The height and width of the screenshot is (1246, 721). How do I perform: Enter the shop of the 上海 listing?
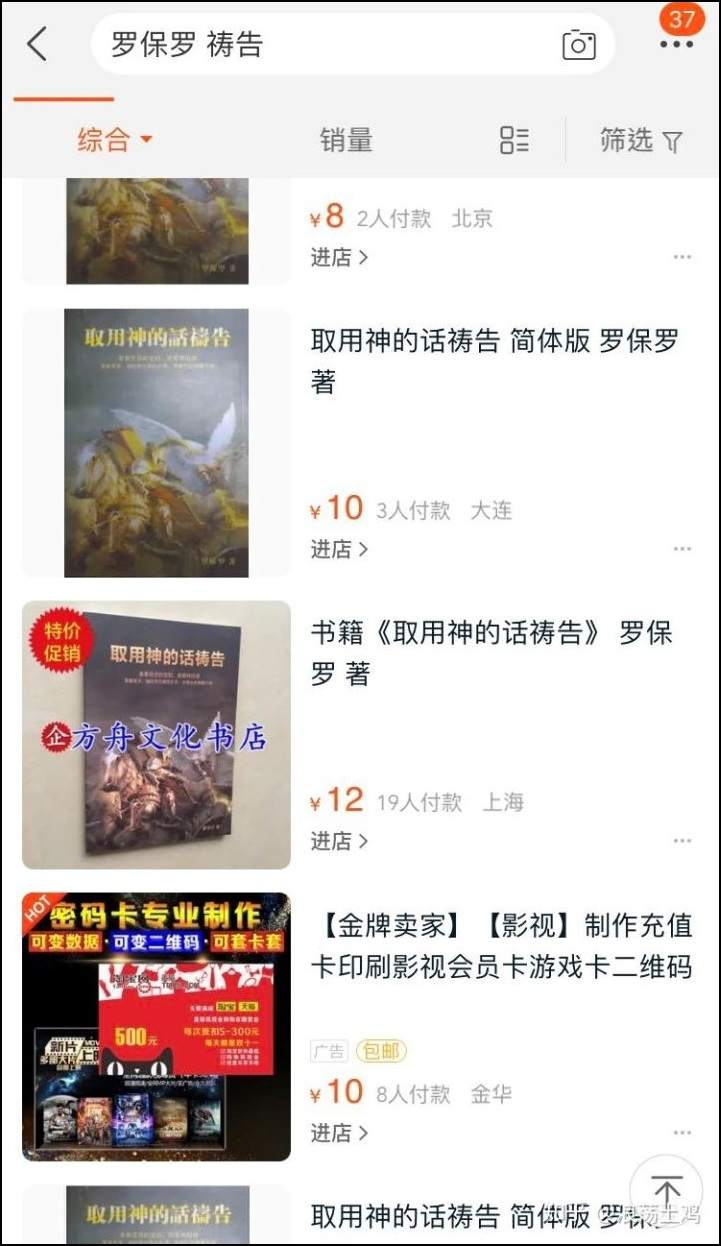(339, 841)
